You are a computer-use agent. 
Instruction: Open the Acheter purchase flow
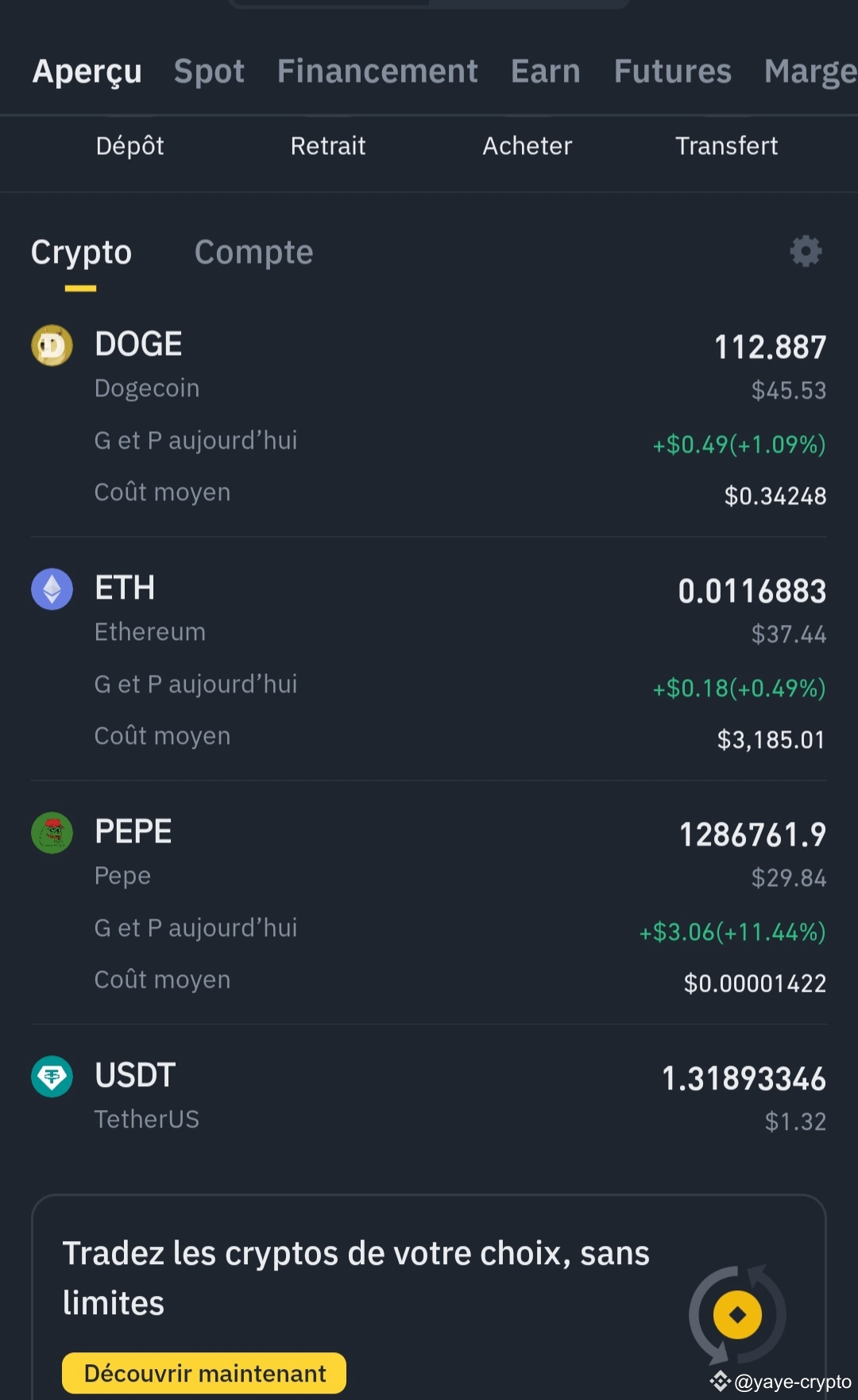(527, 145)
